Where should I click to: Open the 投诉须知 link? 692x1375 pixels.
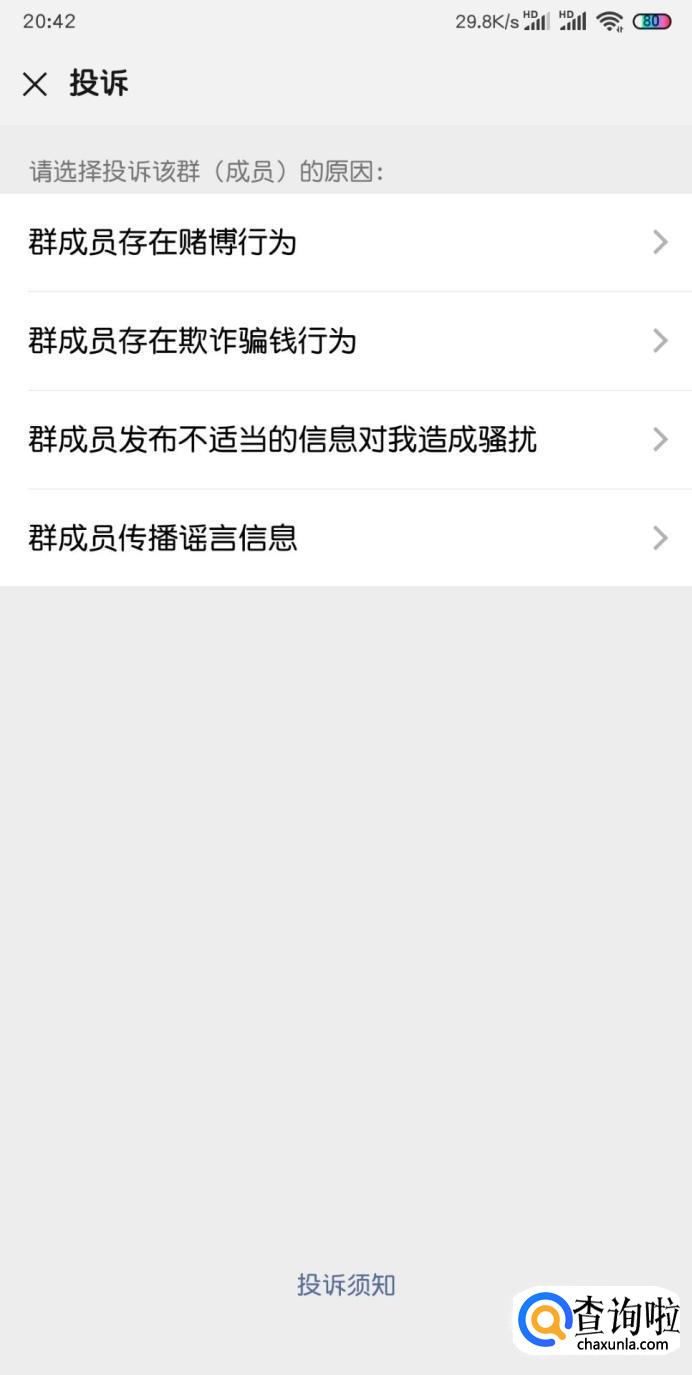346,1285
